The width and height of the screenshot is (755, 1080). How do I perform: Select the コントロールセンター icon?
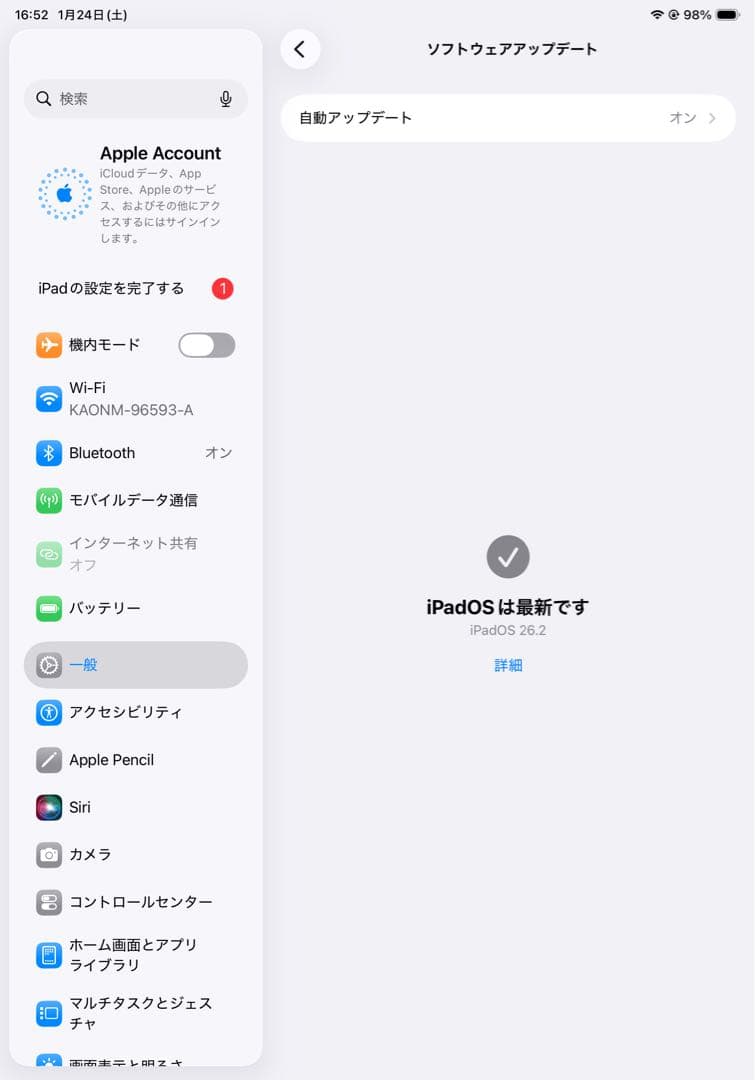tap(47, 902)
